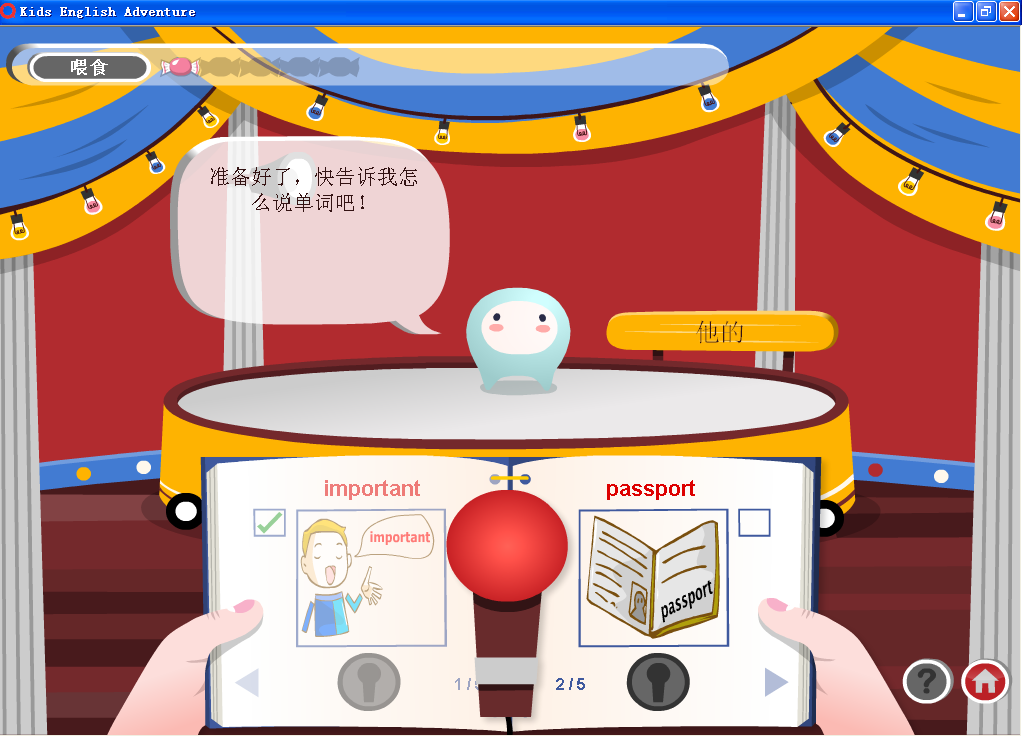Close the Kids English Adventure window
Image resolution: width=1022 pixels, height=737 pixels.
coord(1008,12)
